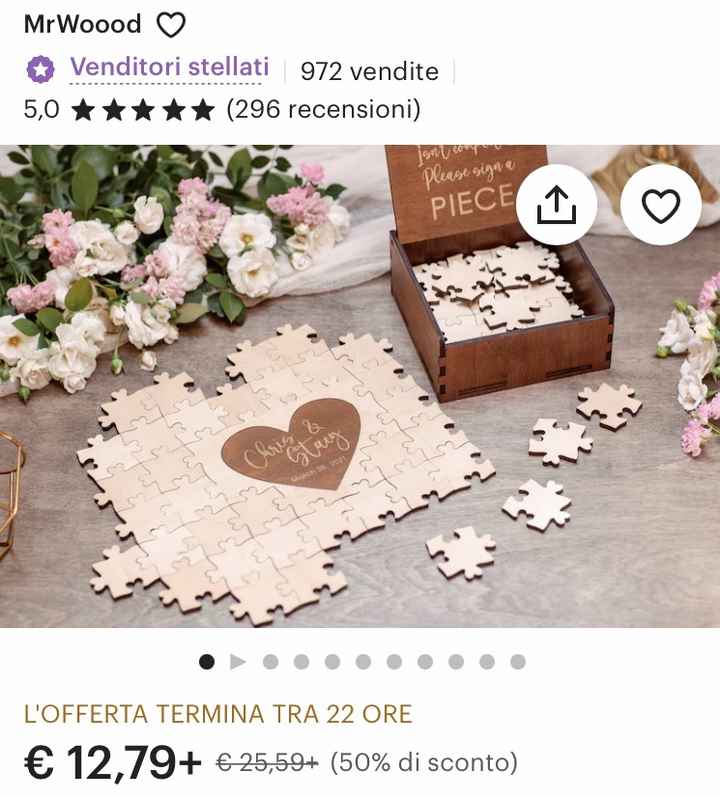The image size is (720, 796).
Task: Toggle the heart next to MrWoood shop name
Action: (170, 22)
